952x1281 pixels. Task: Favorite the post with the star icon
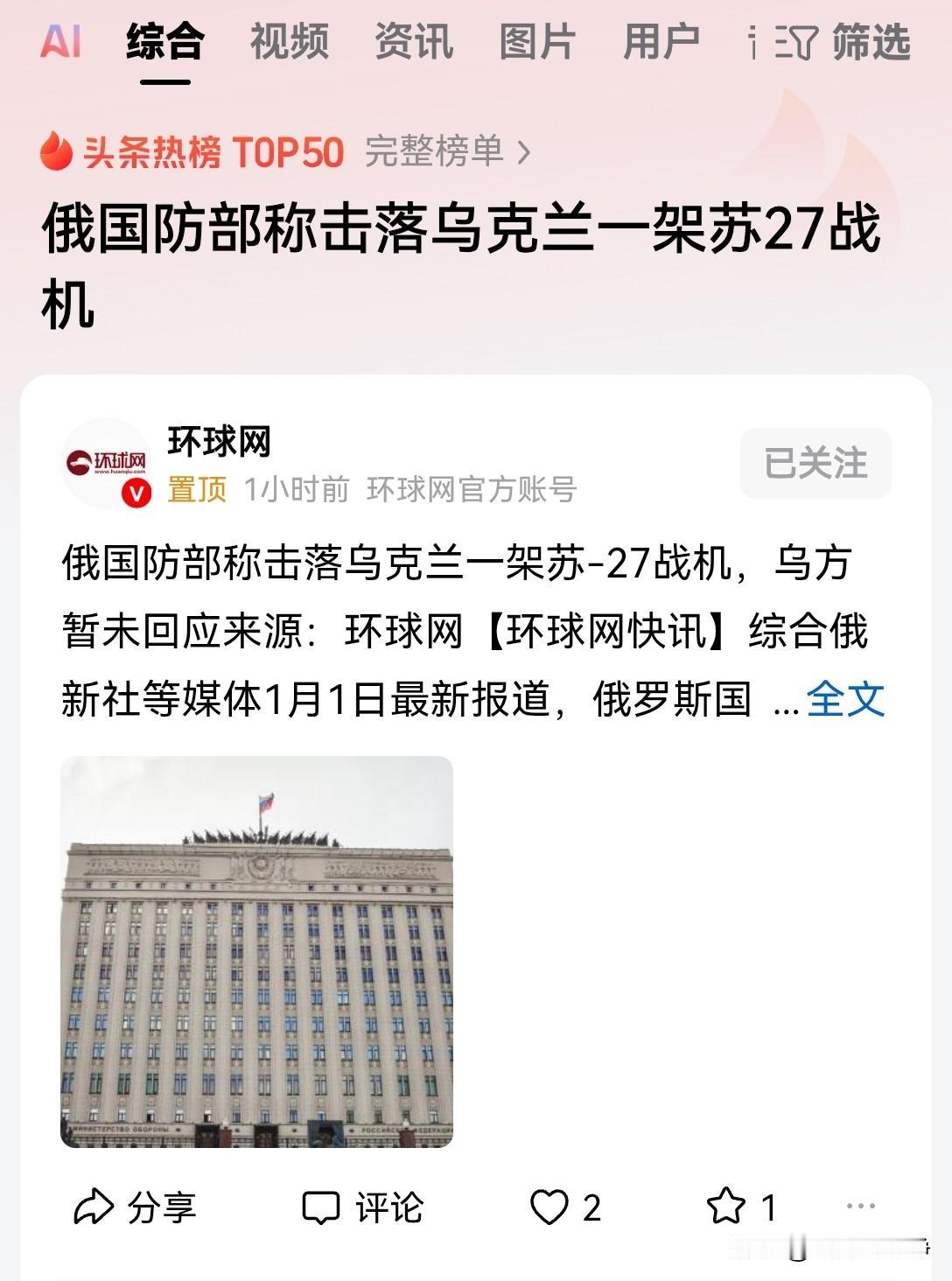pyautogui.click(x=724, y=1205)
